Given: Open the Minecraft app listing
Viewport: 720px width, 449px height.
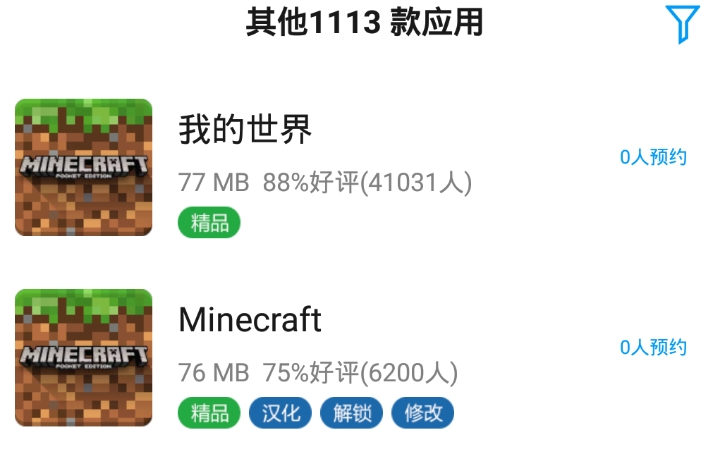Looking at the screenshot, I should [250, 320].
